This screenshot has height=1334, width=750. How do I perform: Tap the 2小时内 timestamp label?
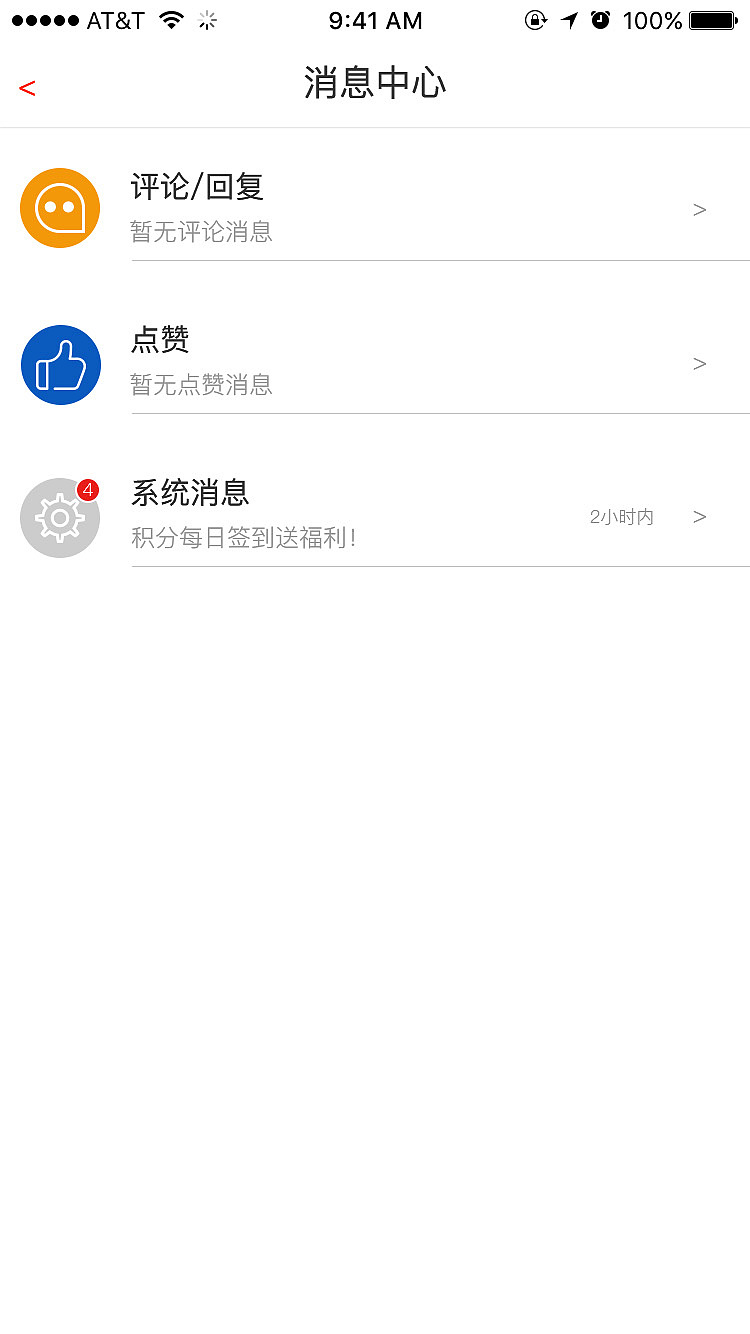(620, 517)
